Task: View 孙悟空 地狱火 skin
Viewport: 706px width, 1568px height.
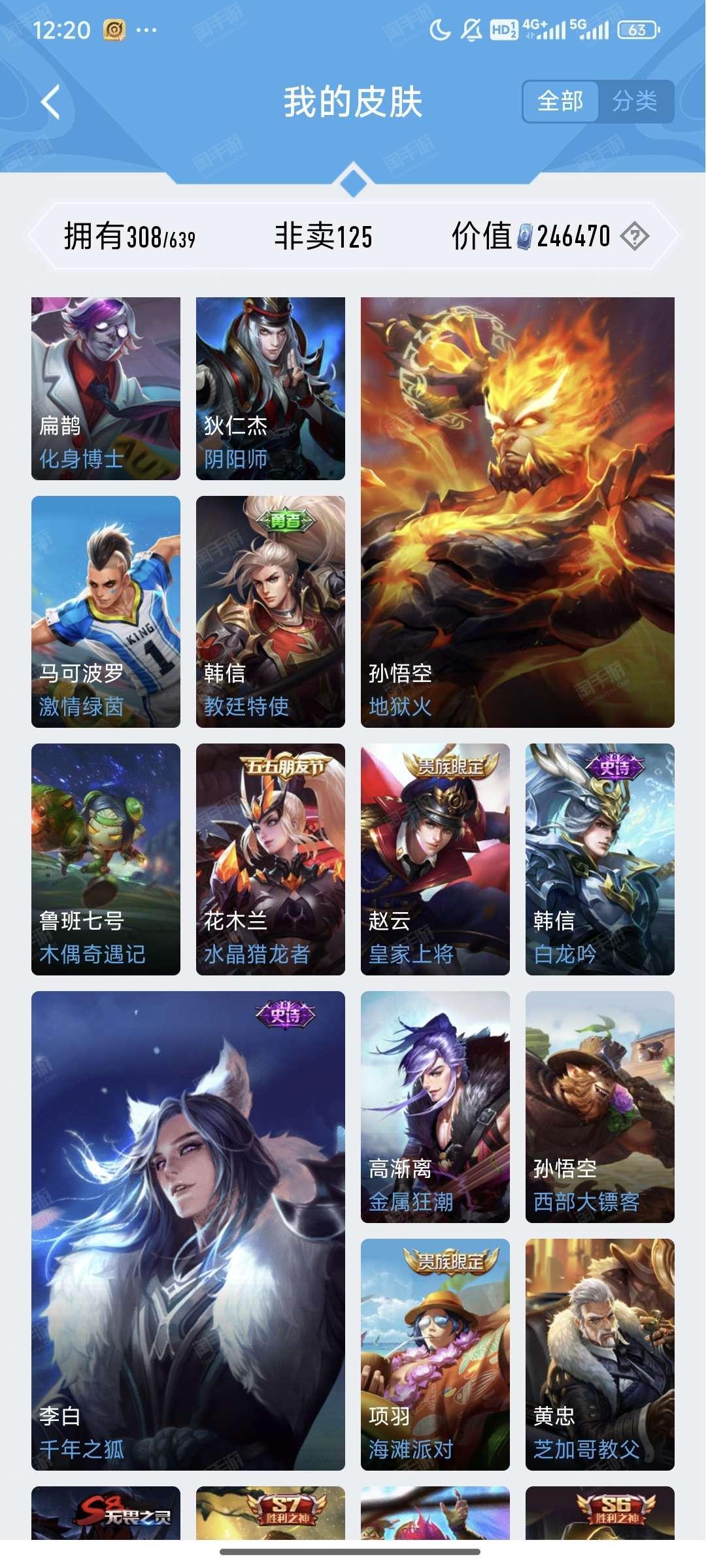Action: 517,512
